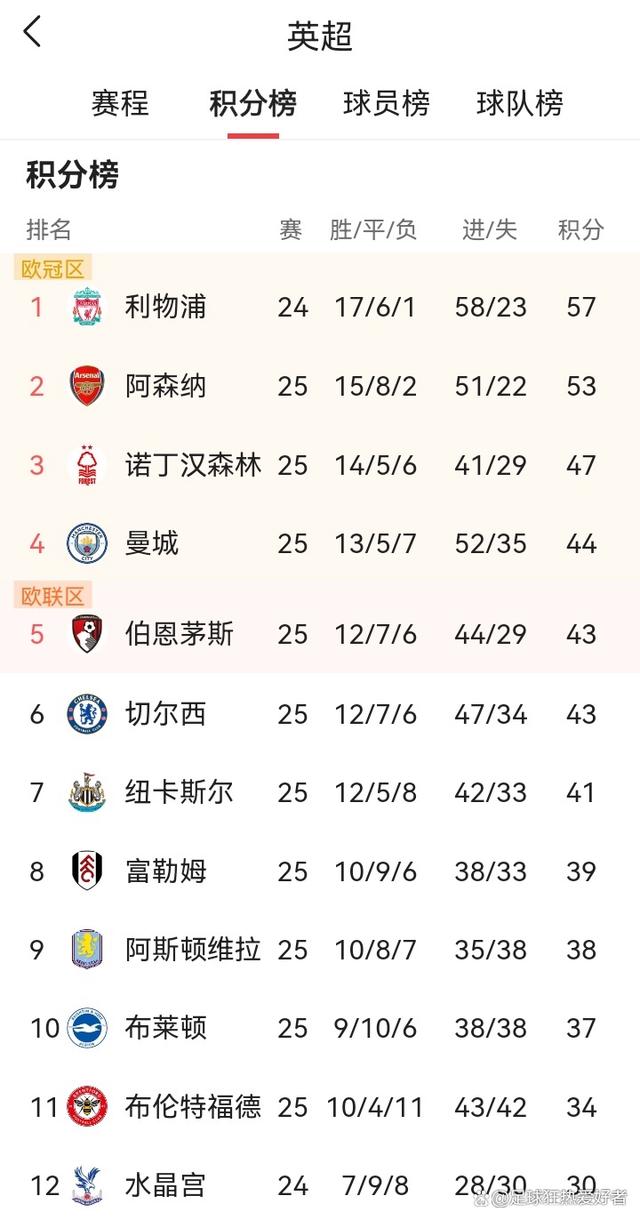Open the 球队榜 tab
Screen dimensions: 640x1220
(x=520, y=103)
